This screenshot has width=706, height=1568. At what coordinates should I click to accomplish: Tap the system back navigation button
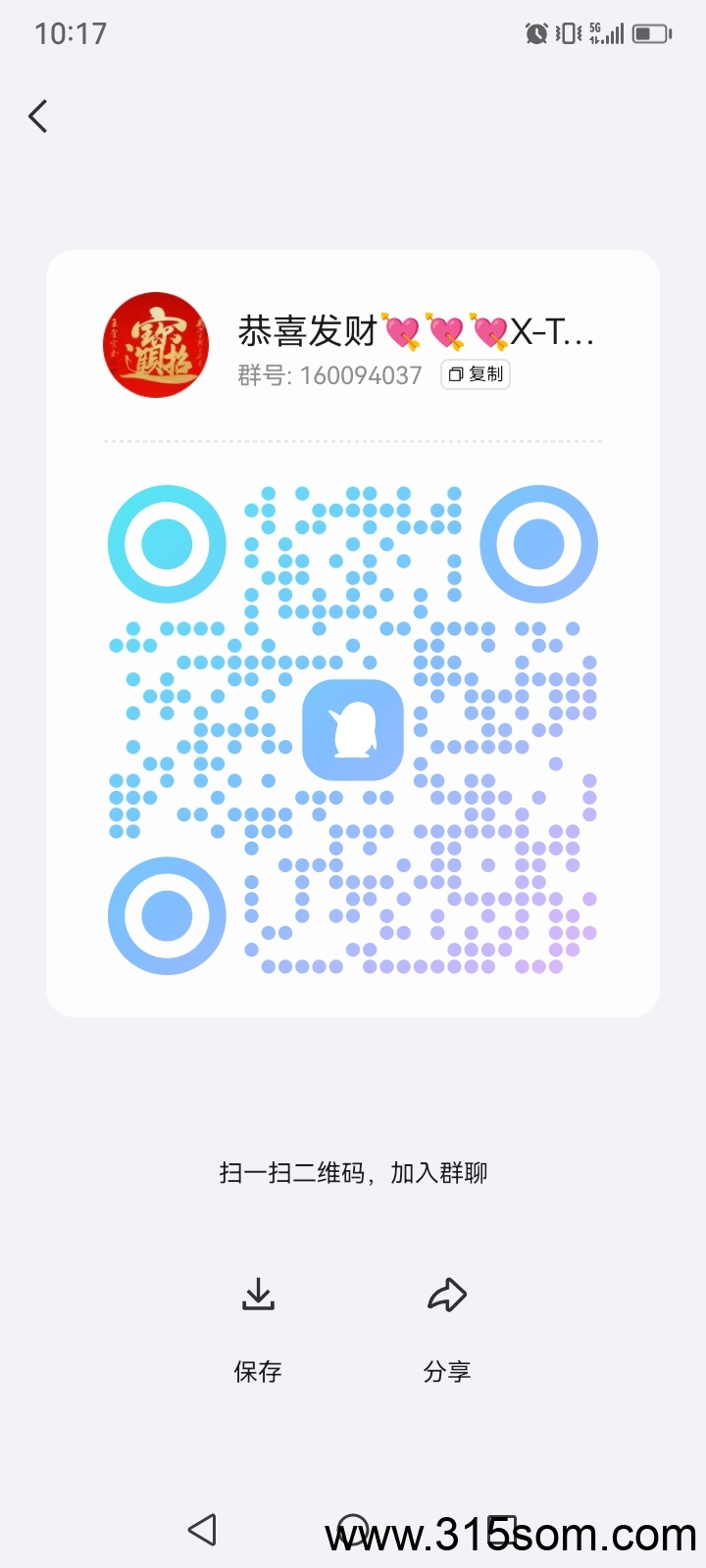coord(202,1529)
